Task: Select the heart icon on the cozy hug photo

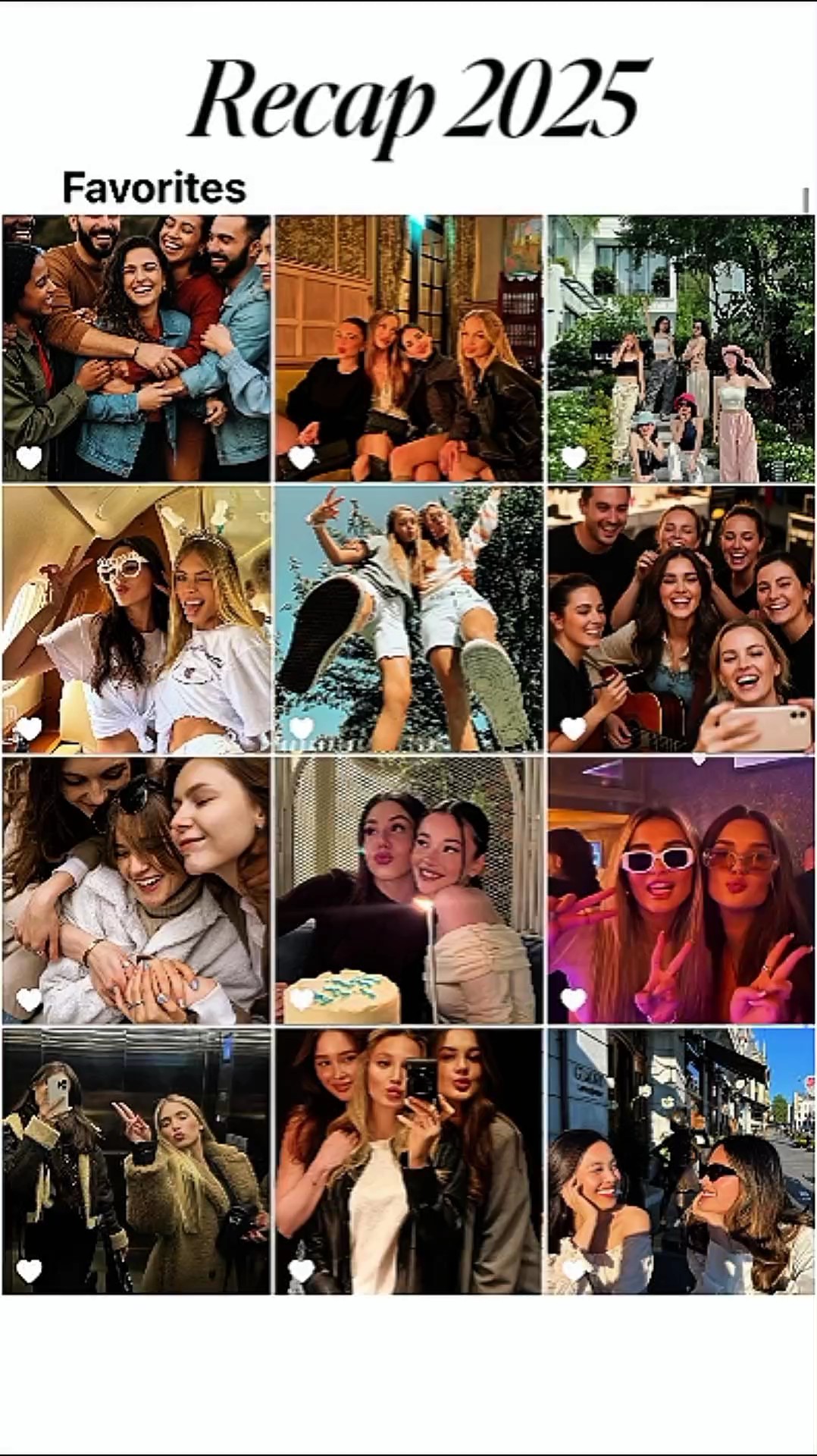Action: pyautogui.click(x=29, y=996)
